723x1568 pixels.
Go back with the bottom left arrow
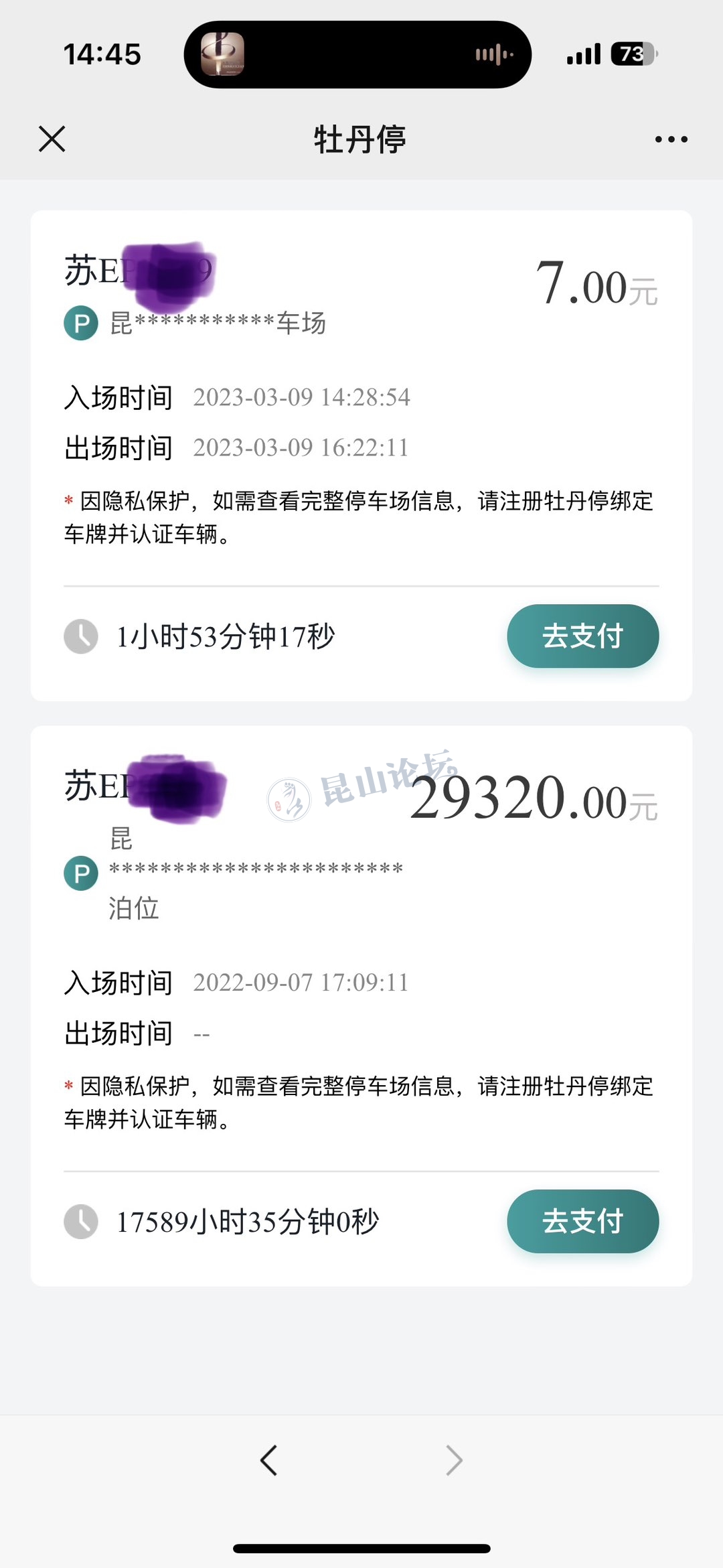269,1460
